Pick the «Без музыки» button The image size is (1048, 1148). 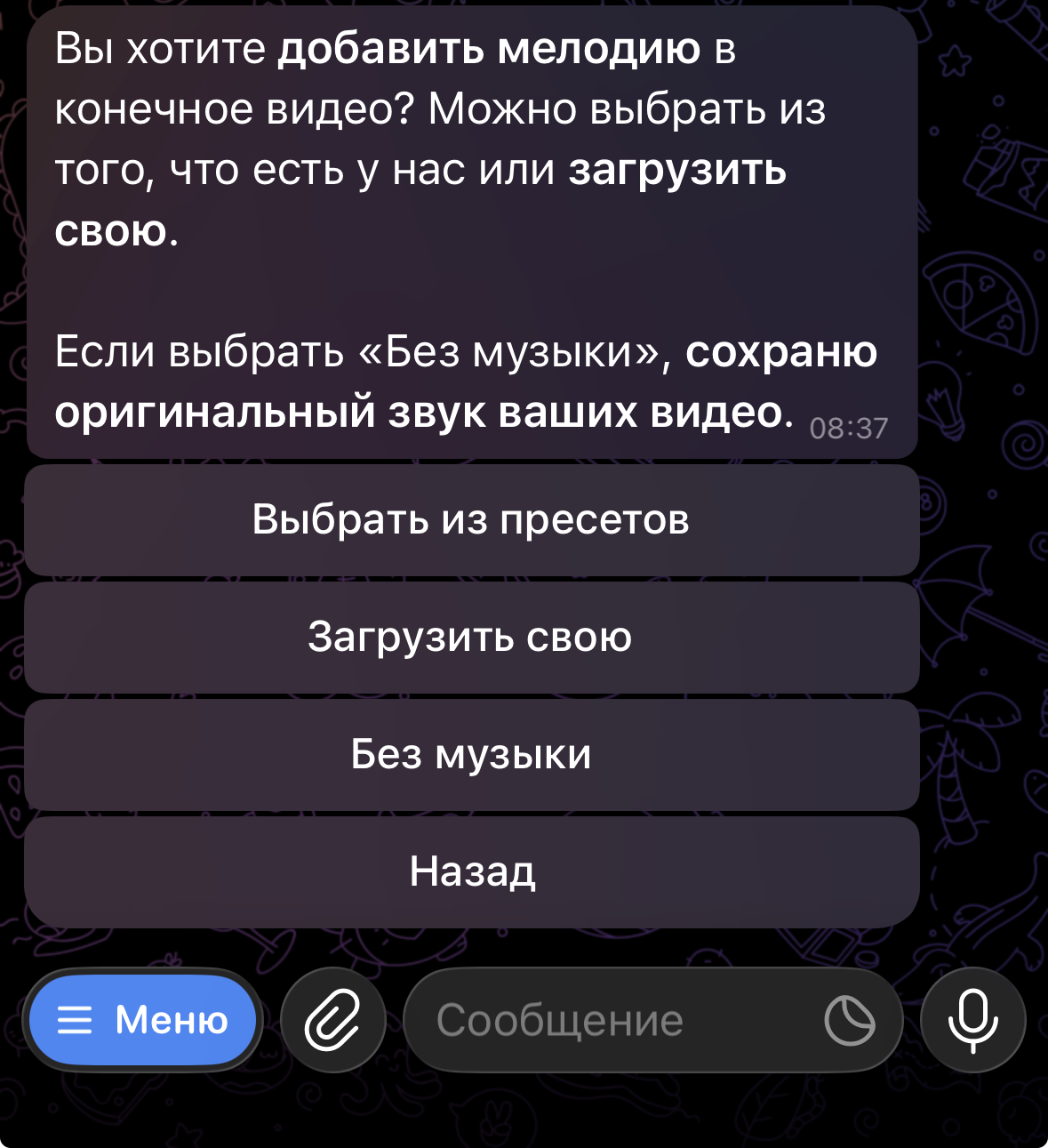(471, 755)
